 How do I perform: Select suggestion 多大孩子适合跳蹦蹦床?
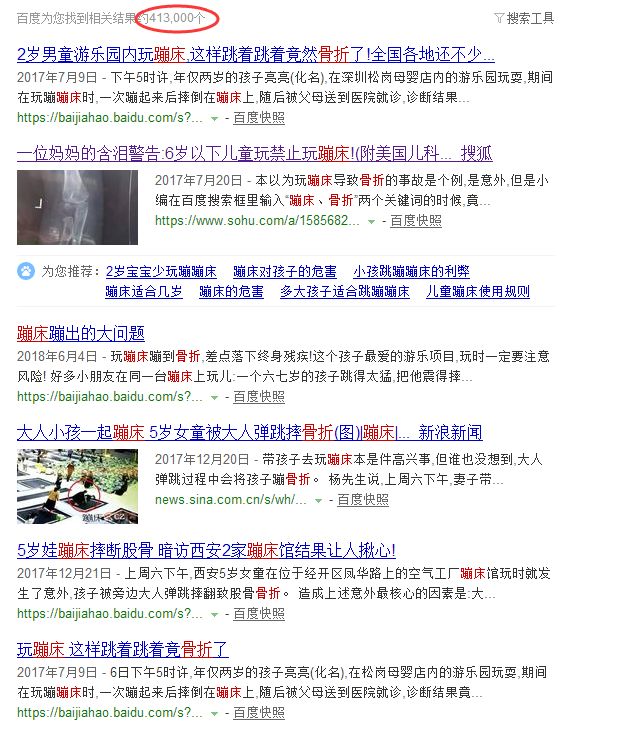[344, 292]
